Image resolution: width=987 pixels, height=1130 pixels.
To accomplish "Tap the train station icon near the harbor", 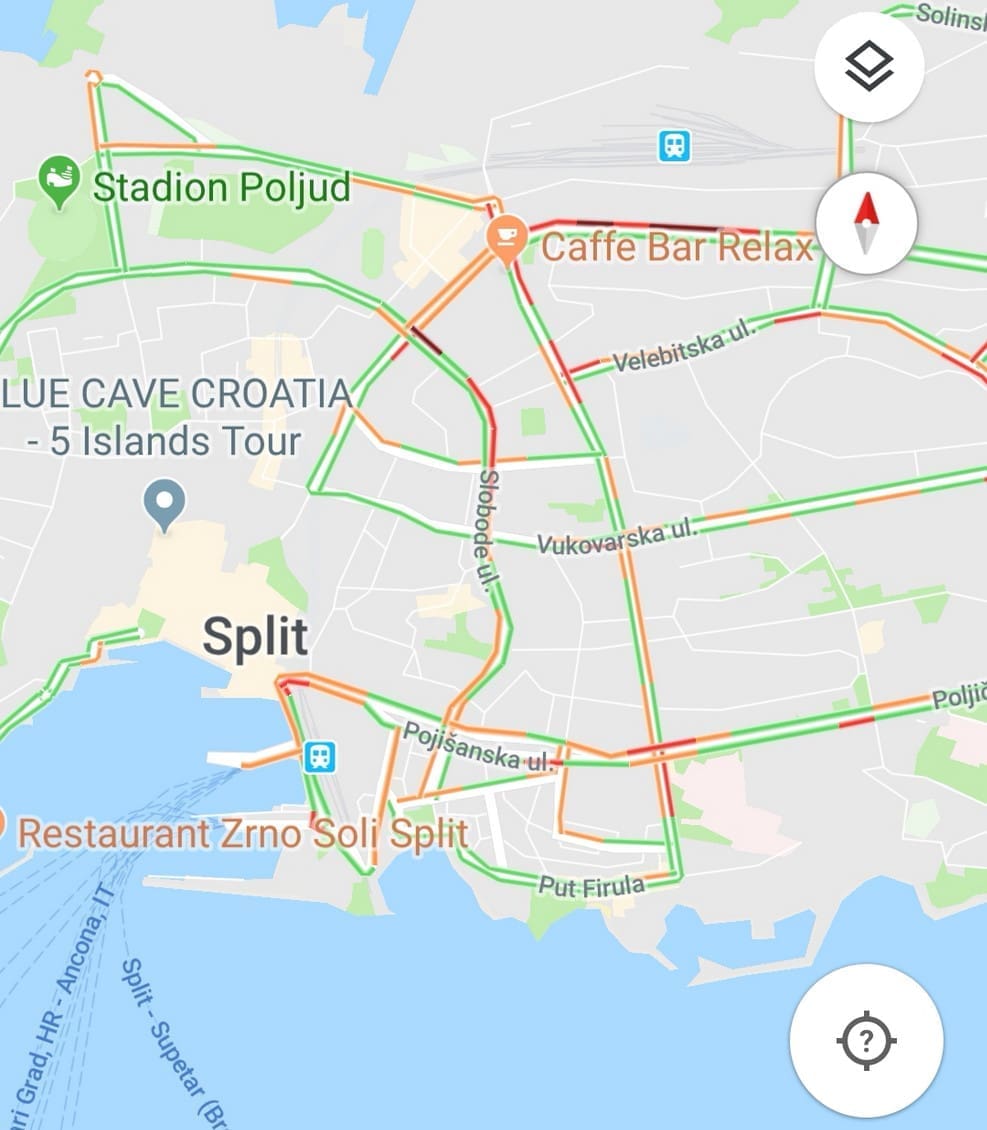I will 320,756.
